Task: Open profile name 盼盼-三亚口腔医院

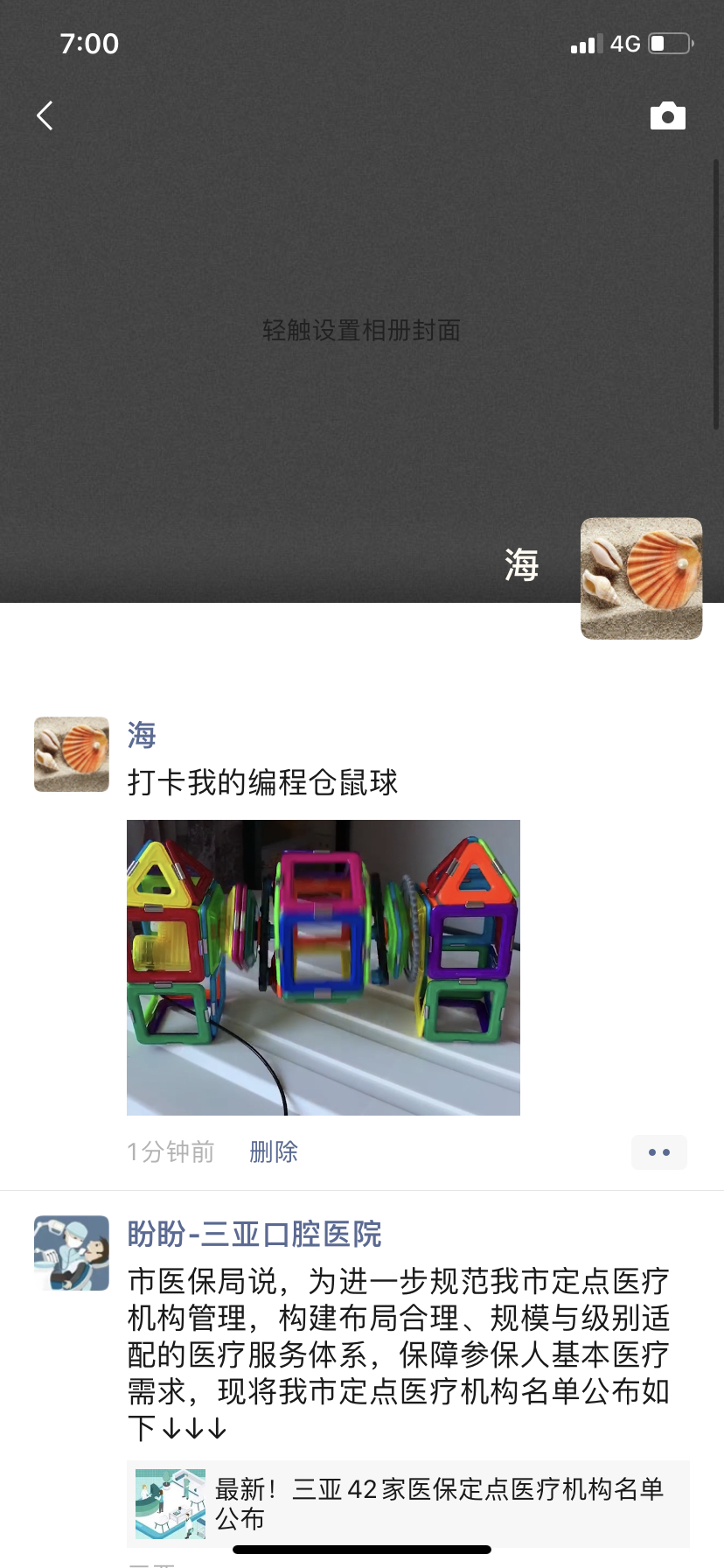Action: 254,1234
